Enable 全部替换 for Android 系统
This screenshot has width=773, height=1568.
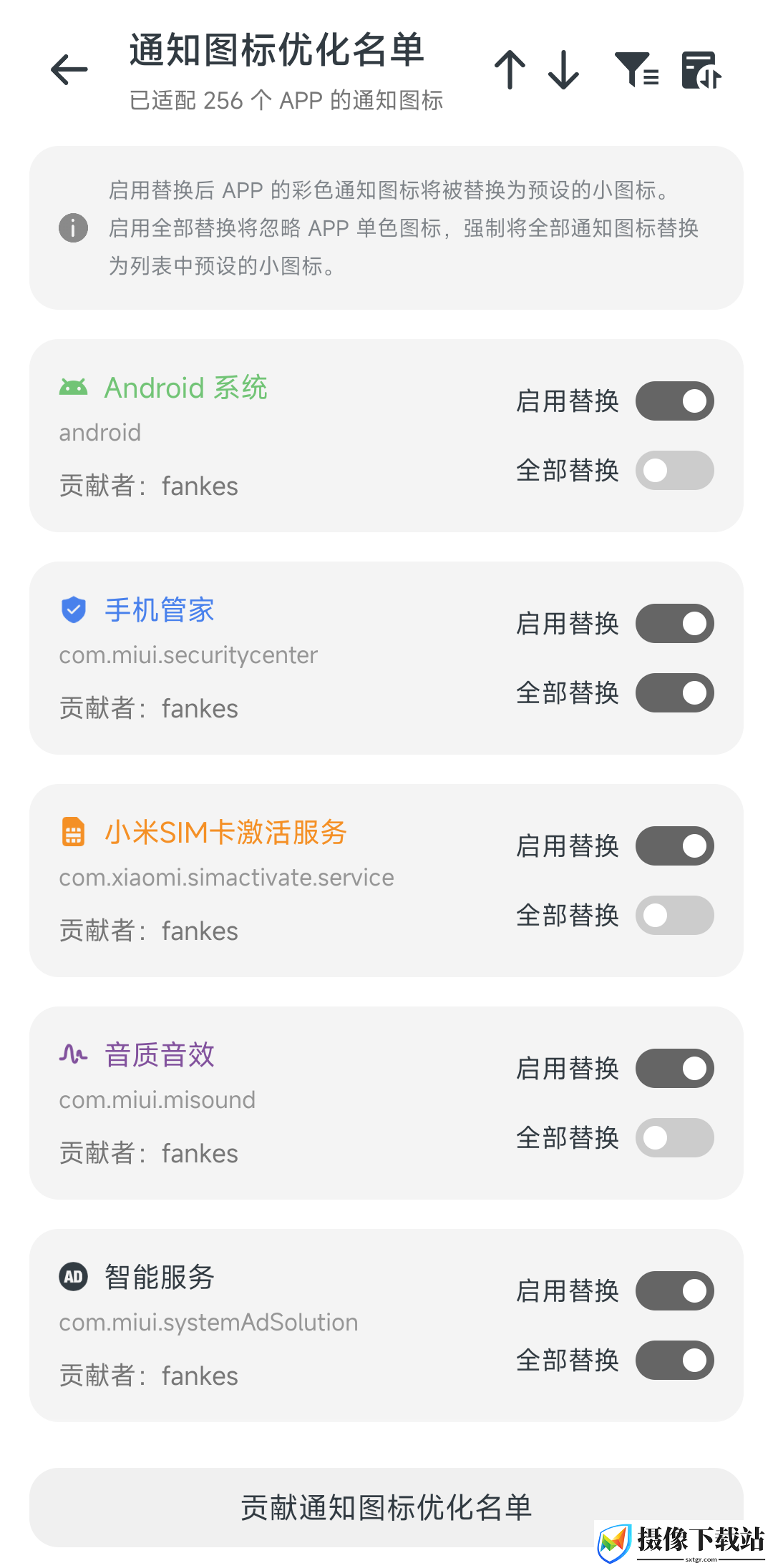675,471
